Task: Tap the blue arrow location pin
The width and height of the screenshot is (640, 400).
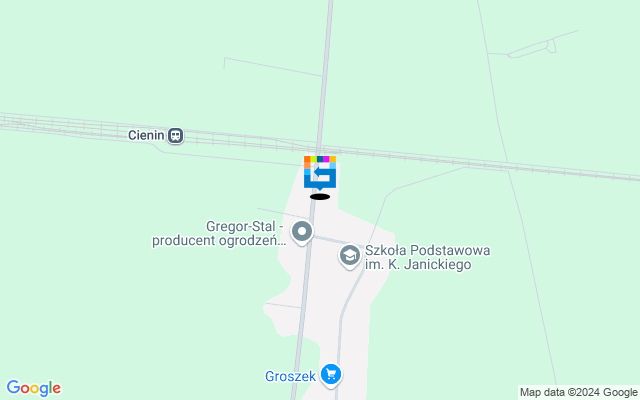Action: pyautogui.click(x=320, y=173)
